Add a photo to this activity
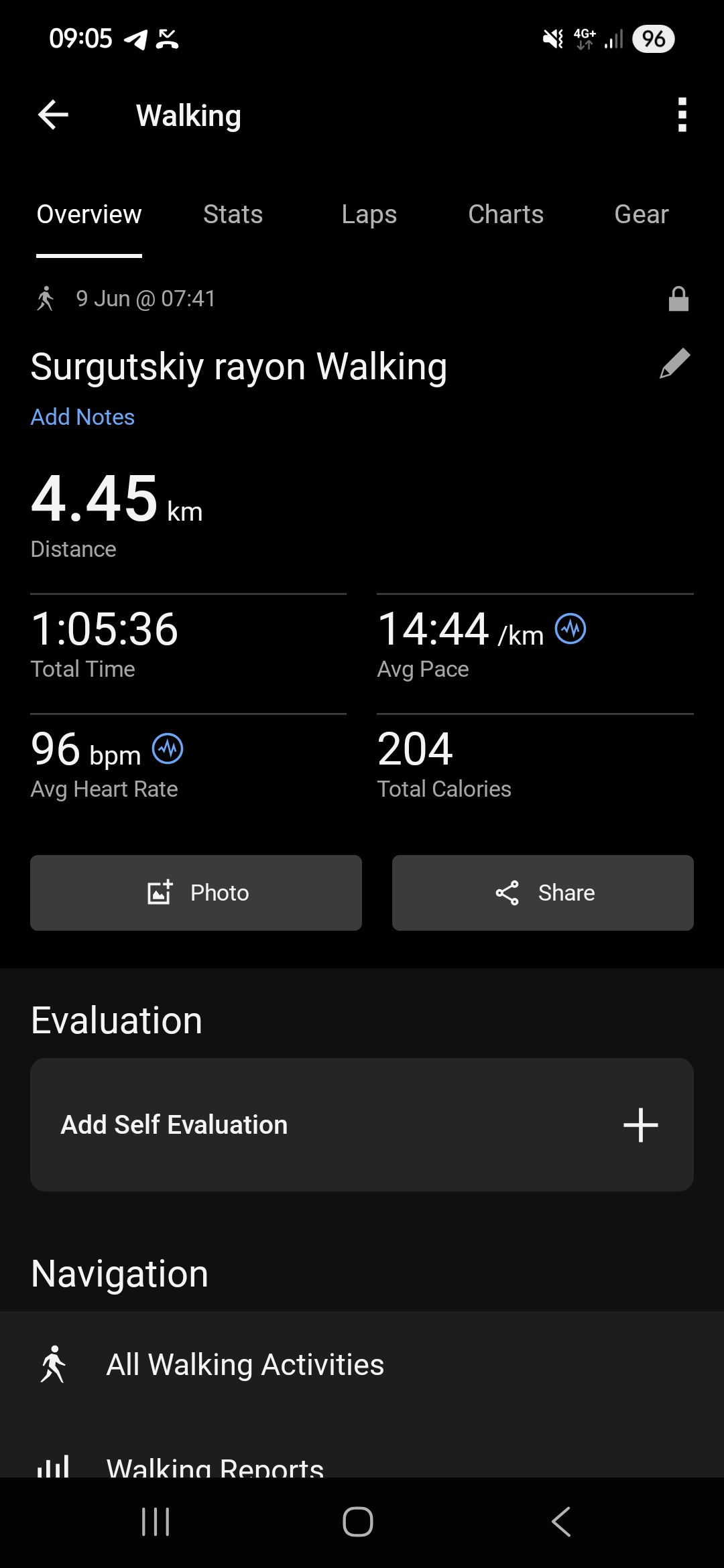Screen dimensions: 724x1568 coord(196,893)
